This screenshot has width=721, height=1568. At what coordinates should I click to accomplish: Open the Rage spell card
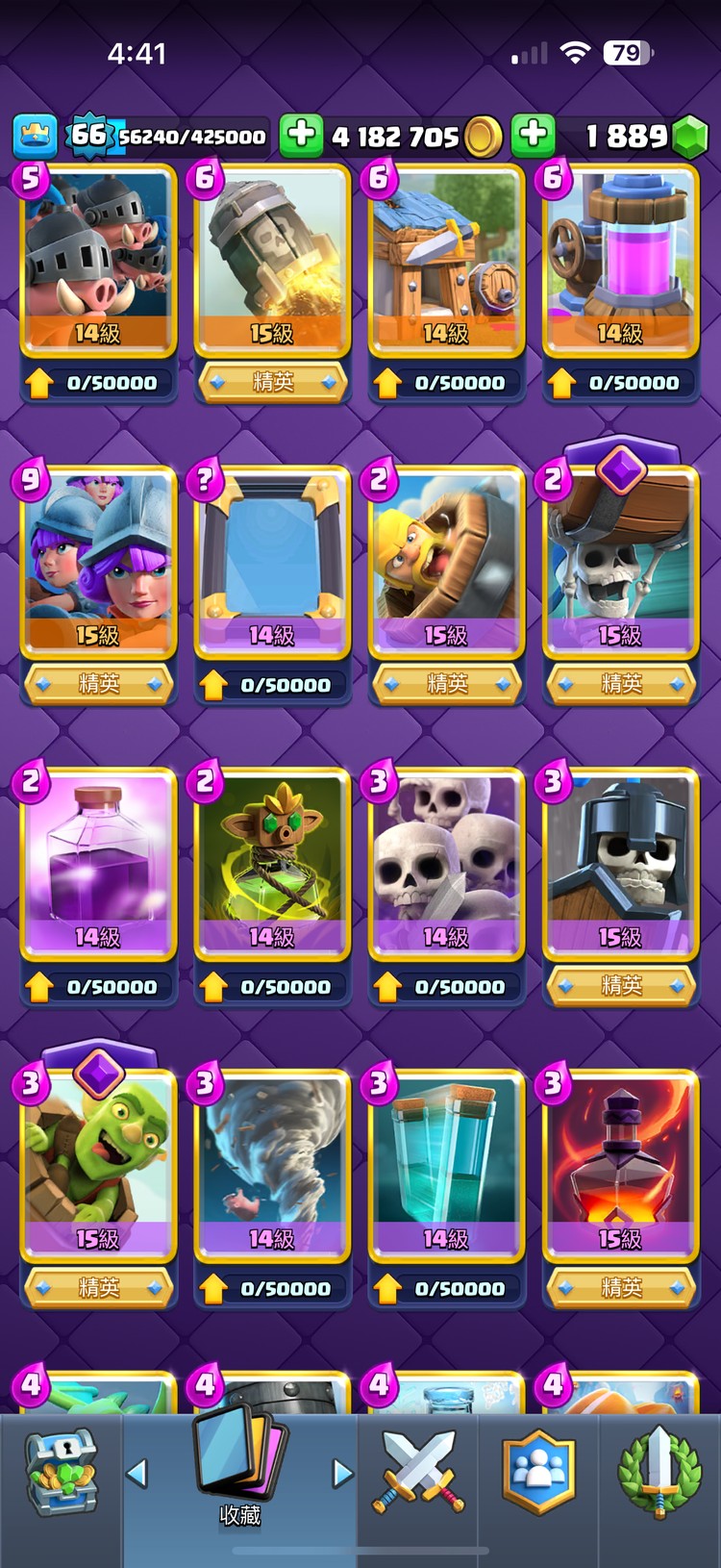coord(98,864)
